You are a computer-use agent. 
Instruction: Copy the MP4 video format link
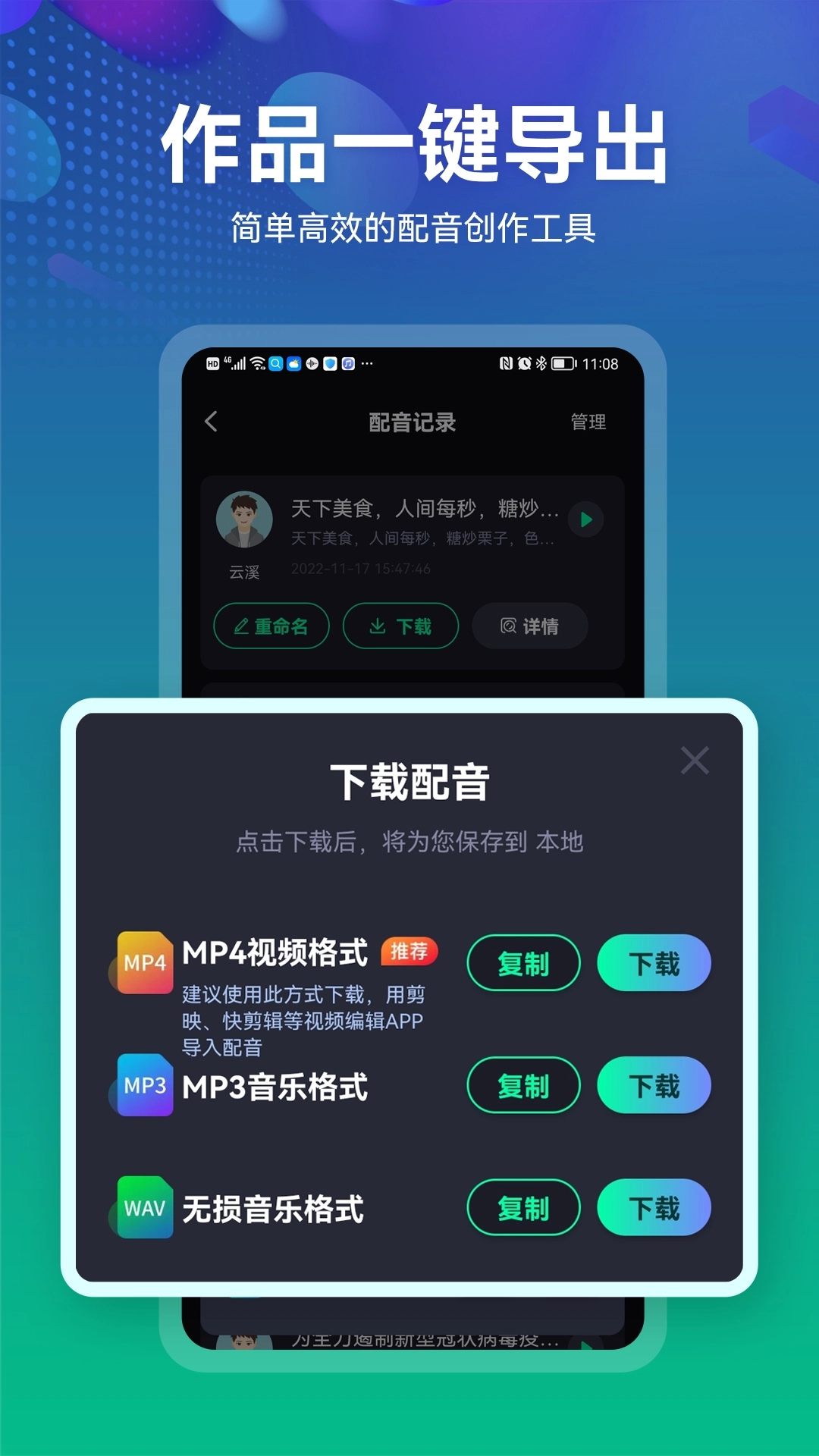pos(523,962)
